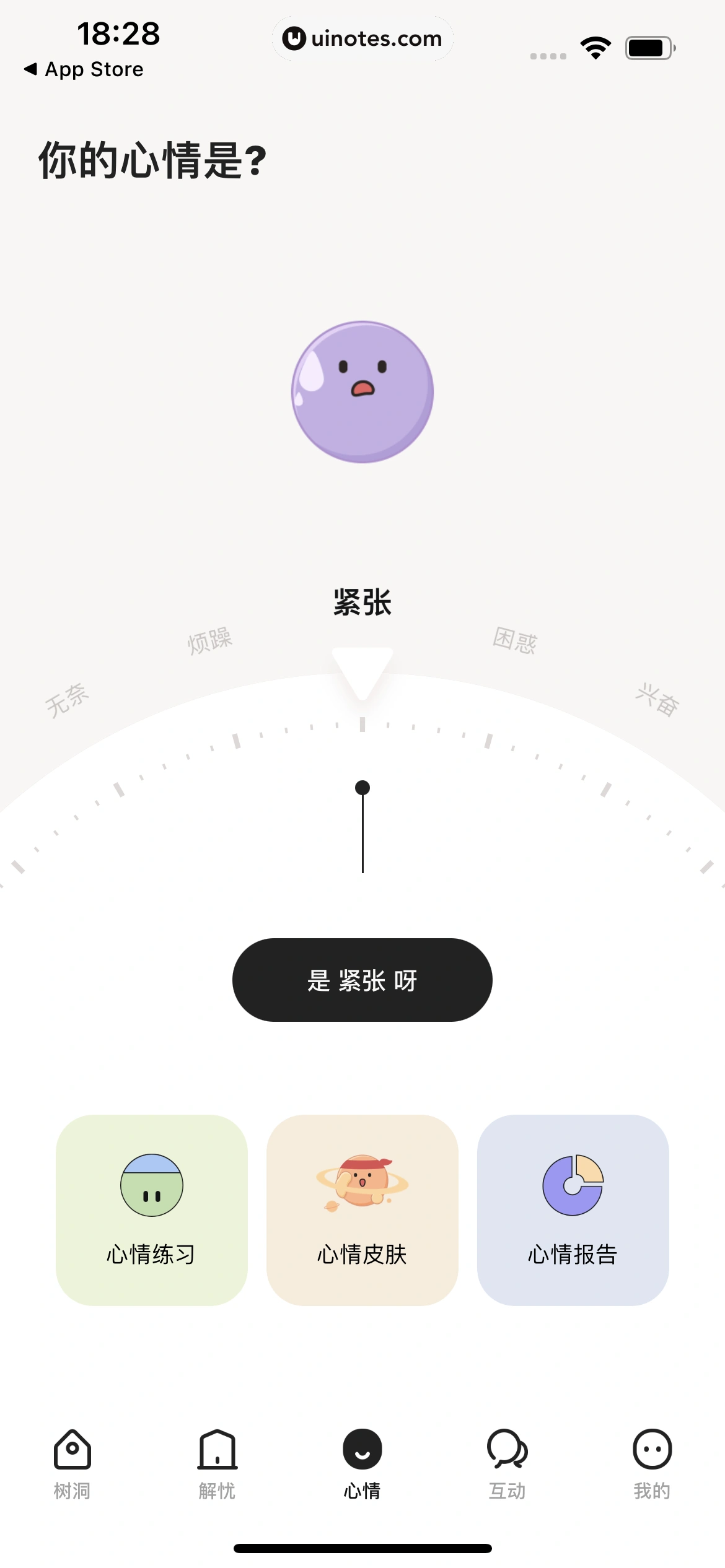Open 心情练习 card
The width and height of the screenshot is (725, 1568).
point(151,1210)
